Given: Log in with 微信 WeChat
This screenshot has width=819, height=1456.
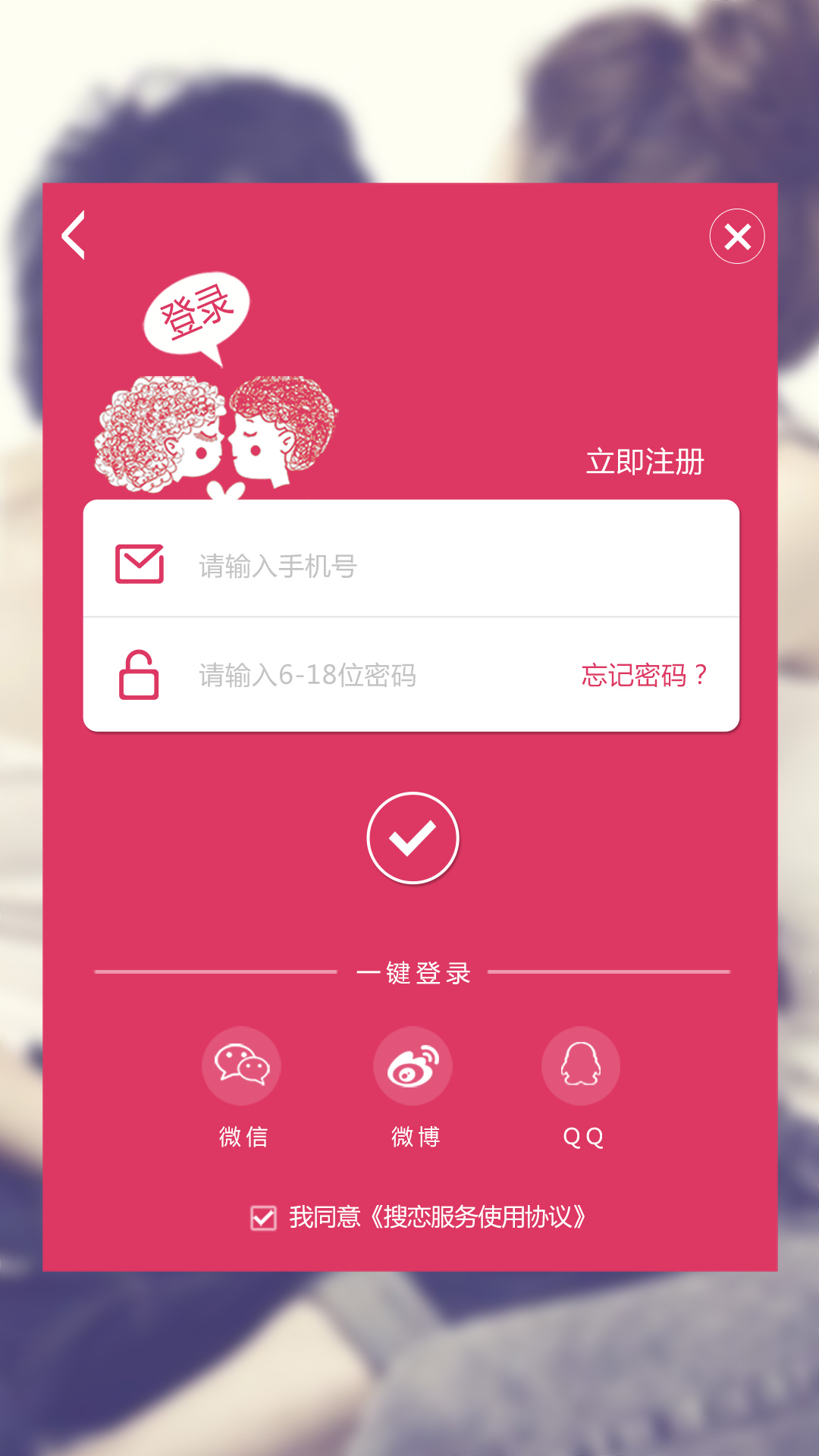Looking at the screenshot, I should (x=241, y=1065).
